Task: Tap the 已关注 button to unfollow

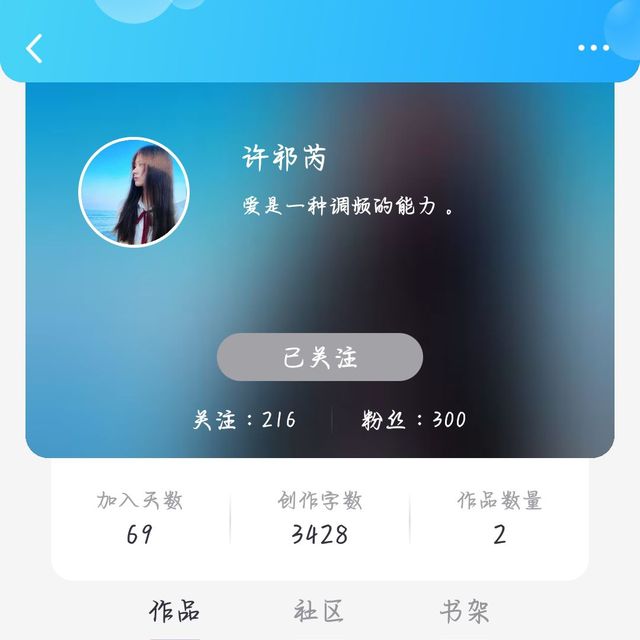Action: click(x=320, y=357)
